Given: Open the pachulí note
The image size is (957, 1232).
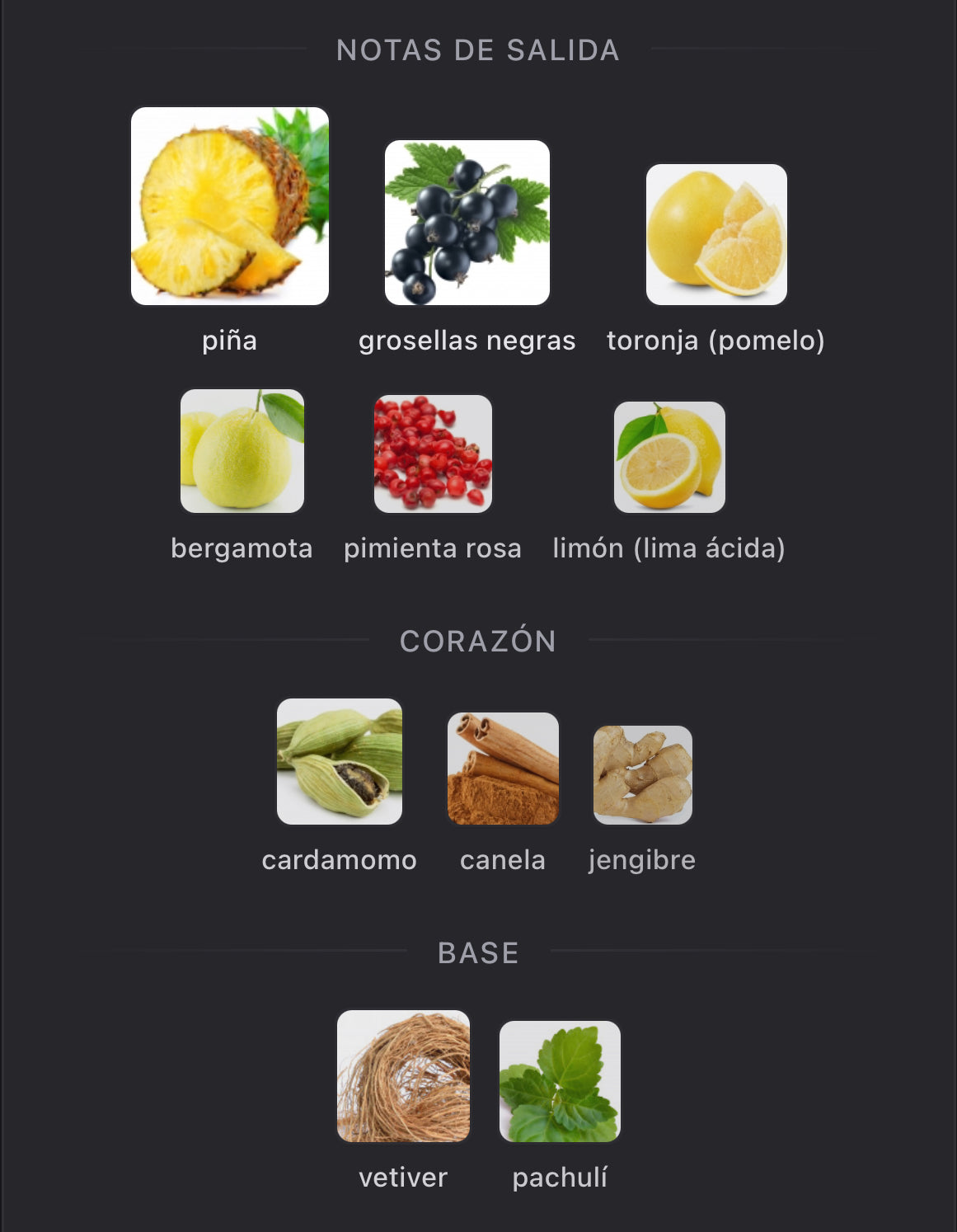Looking at the screenshot, I should pos(560,1081).
